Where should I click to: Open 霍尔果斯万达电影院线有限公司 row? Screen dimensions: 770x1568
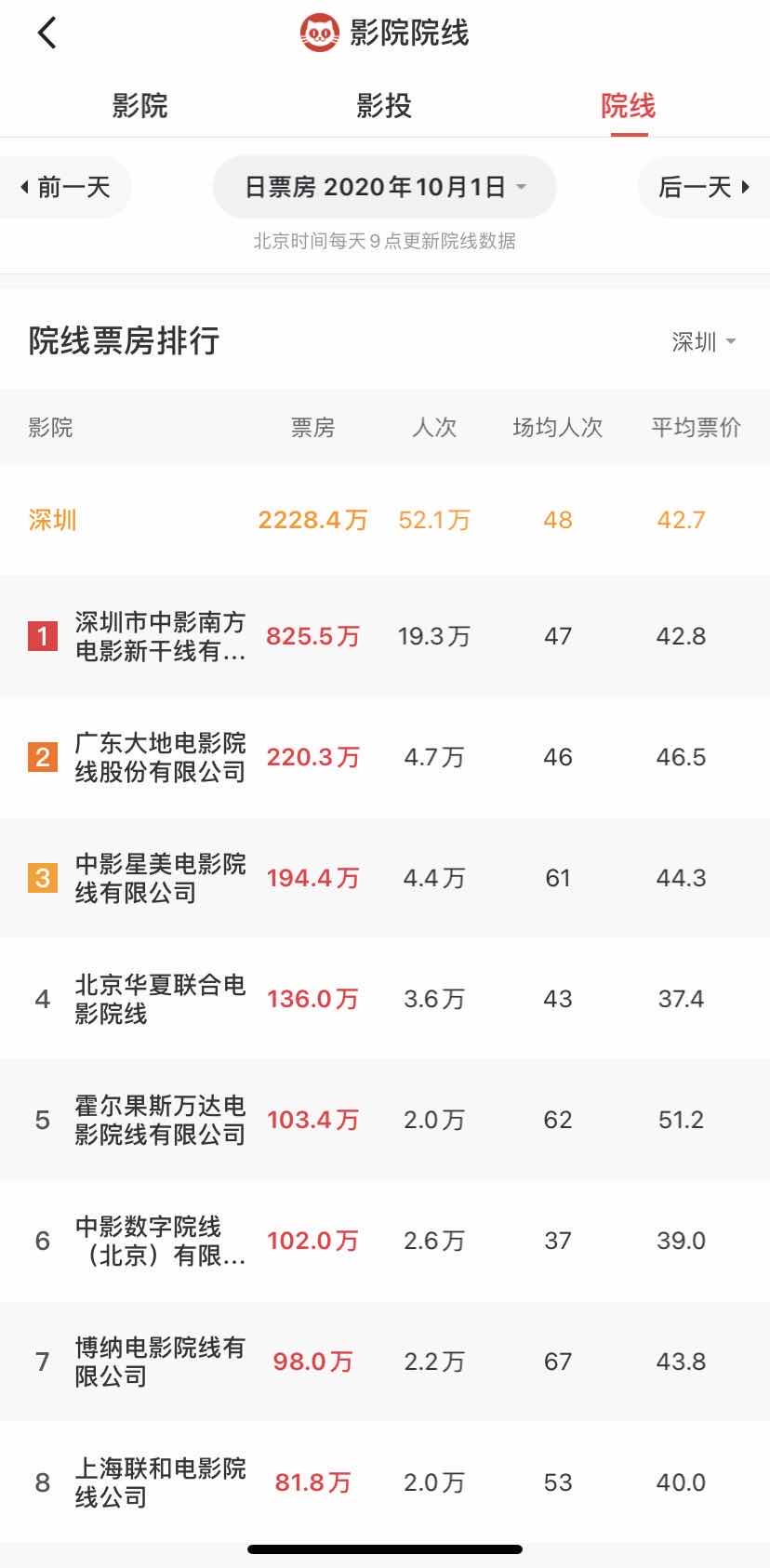tap(385, 1120)
